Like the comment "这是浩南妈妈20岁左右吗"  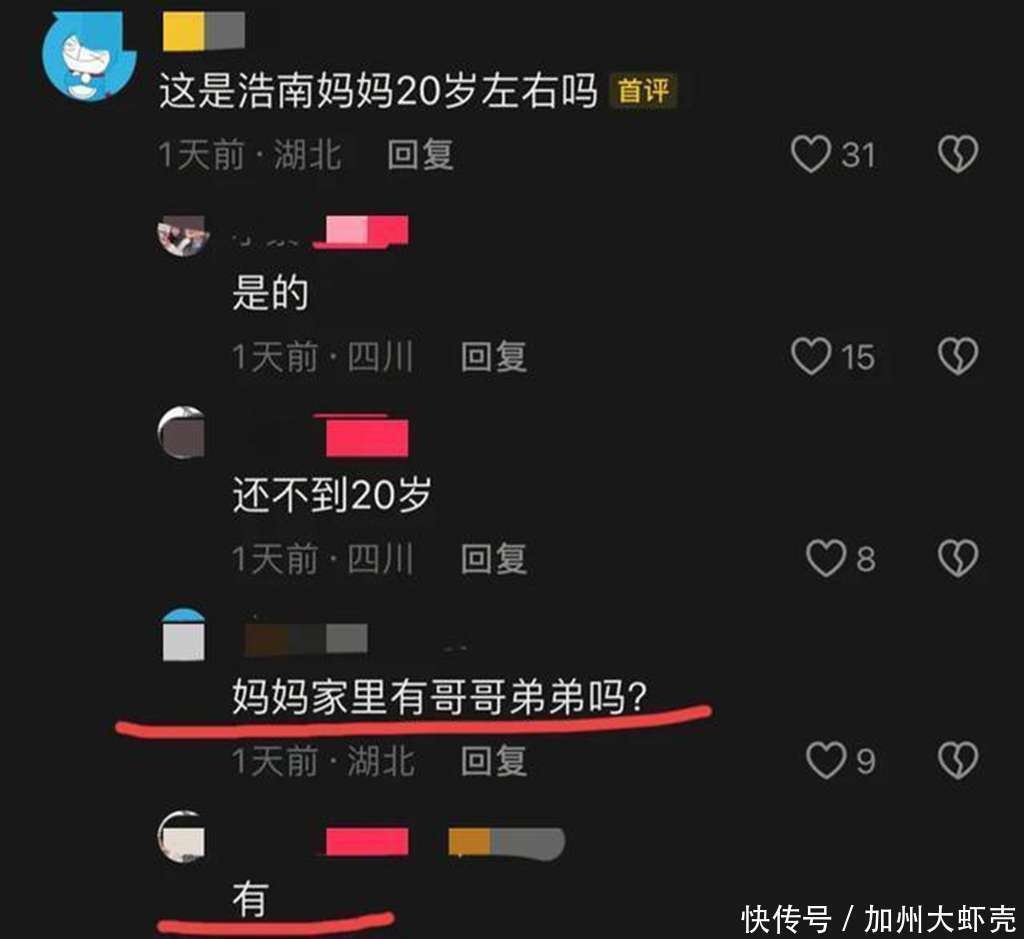click(811, 155)
